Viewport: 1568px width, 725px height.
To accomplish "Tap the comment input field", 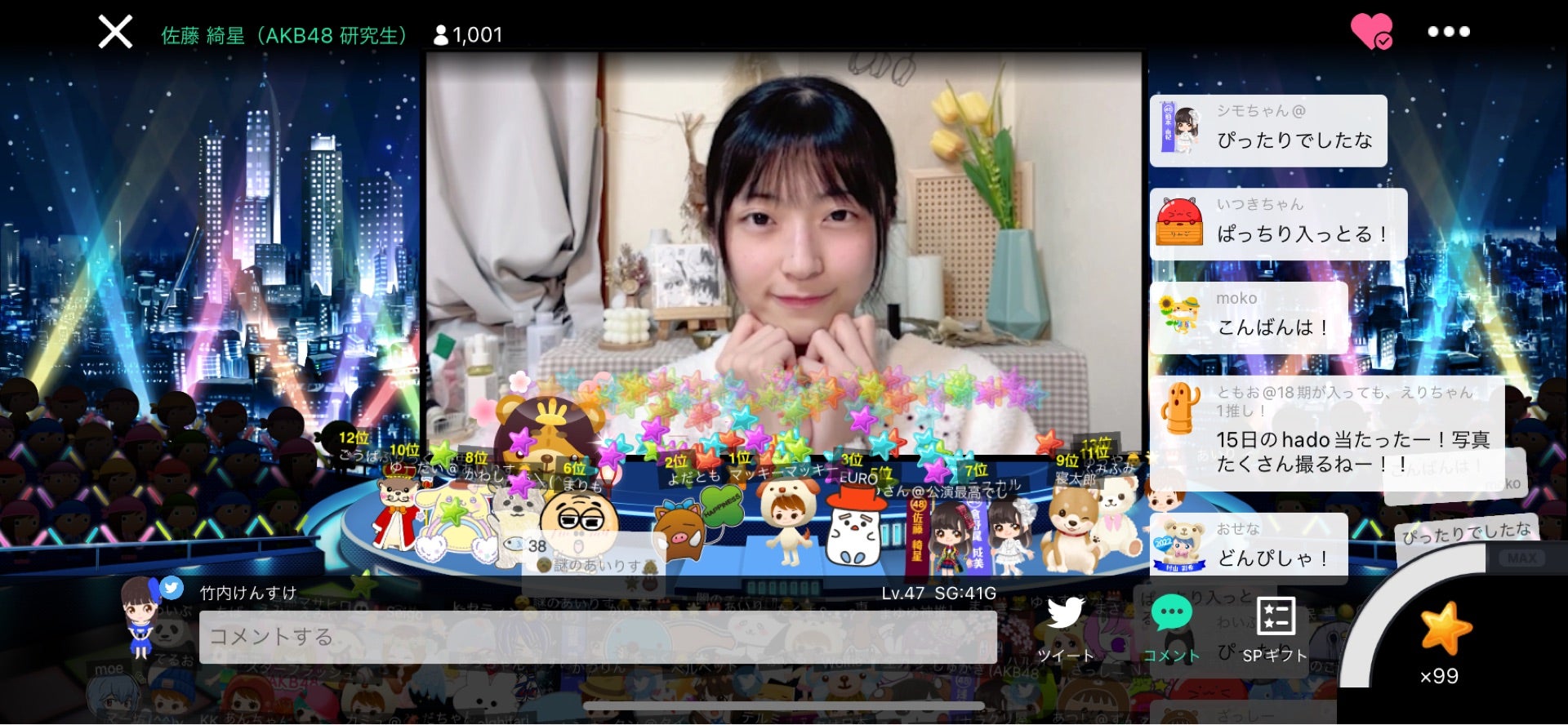I will (597, 637).
